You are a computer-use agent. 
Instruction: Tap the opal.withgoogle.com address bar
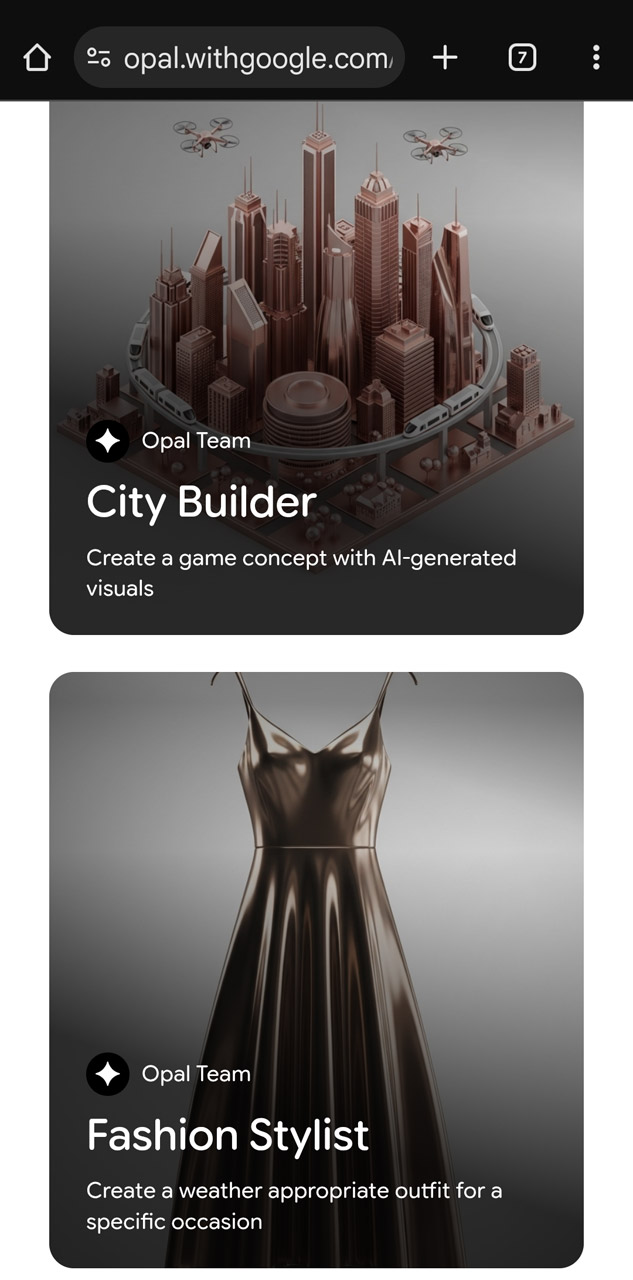(257, 59)
